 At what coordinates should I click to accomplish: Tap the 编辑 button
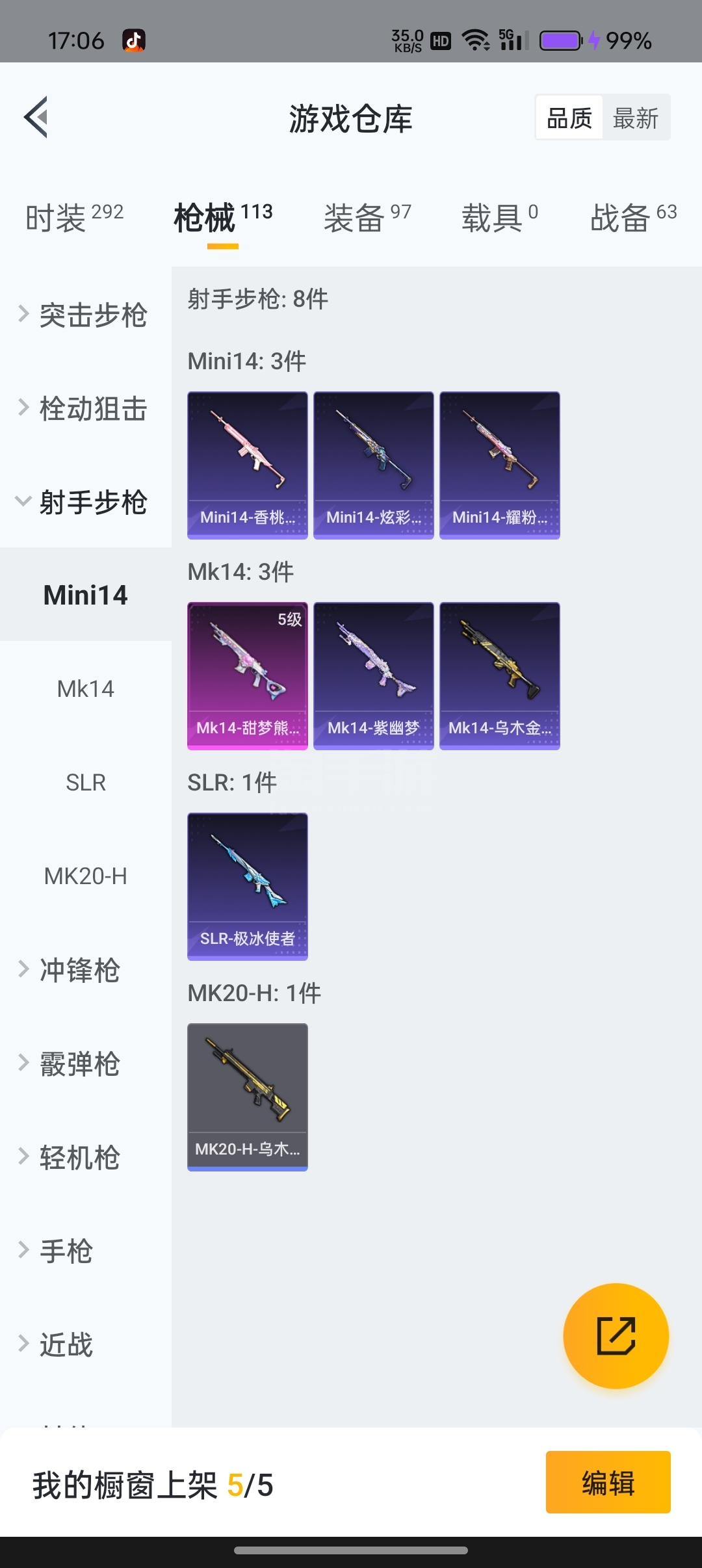pyautogui.click(x=608, y=1482)
